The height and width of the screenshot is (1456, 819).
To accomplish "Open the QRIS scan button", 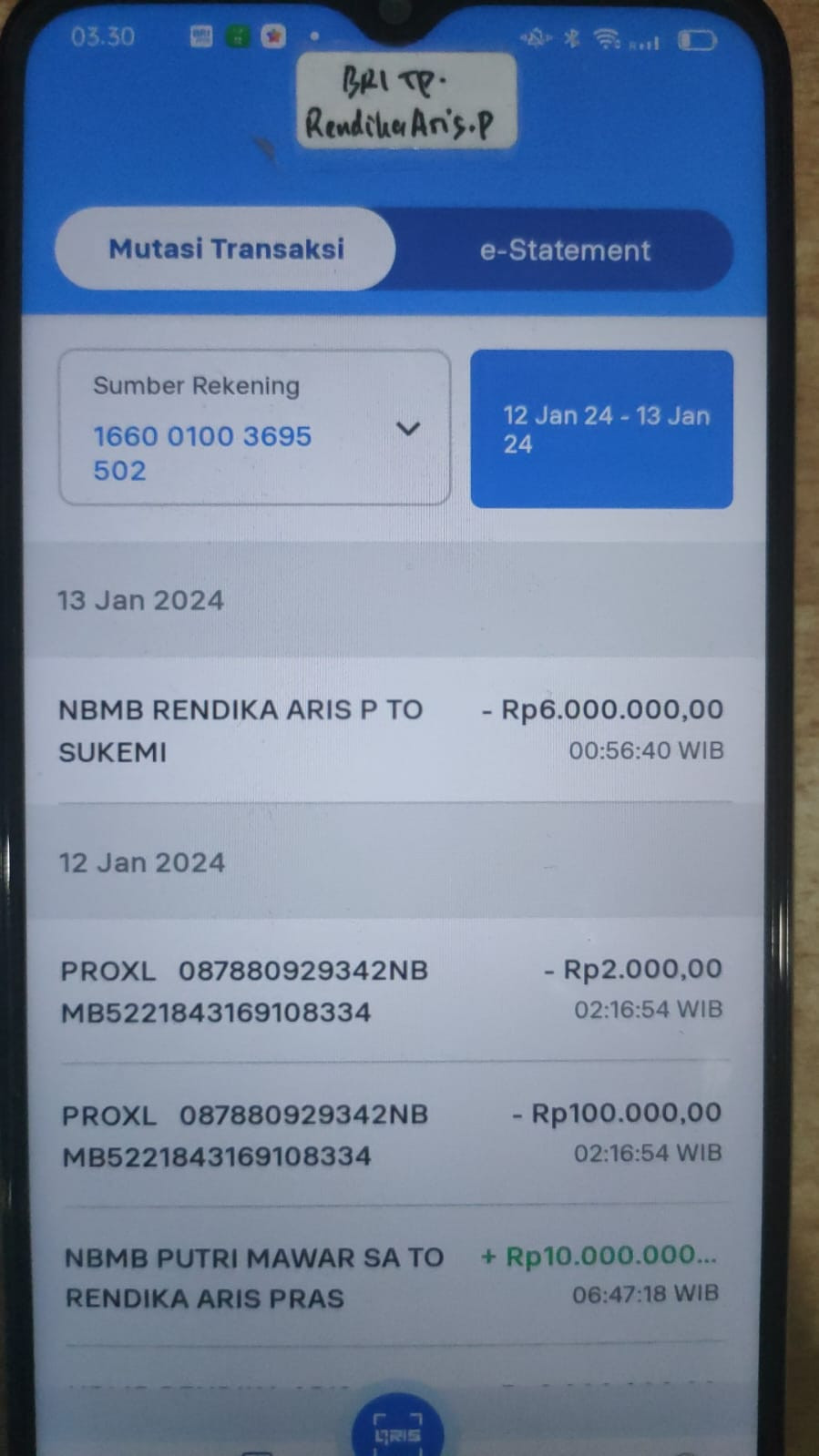I will (398, 1431).
